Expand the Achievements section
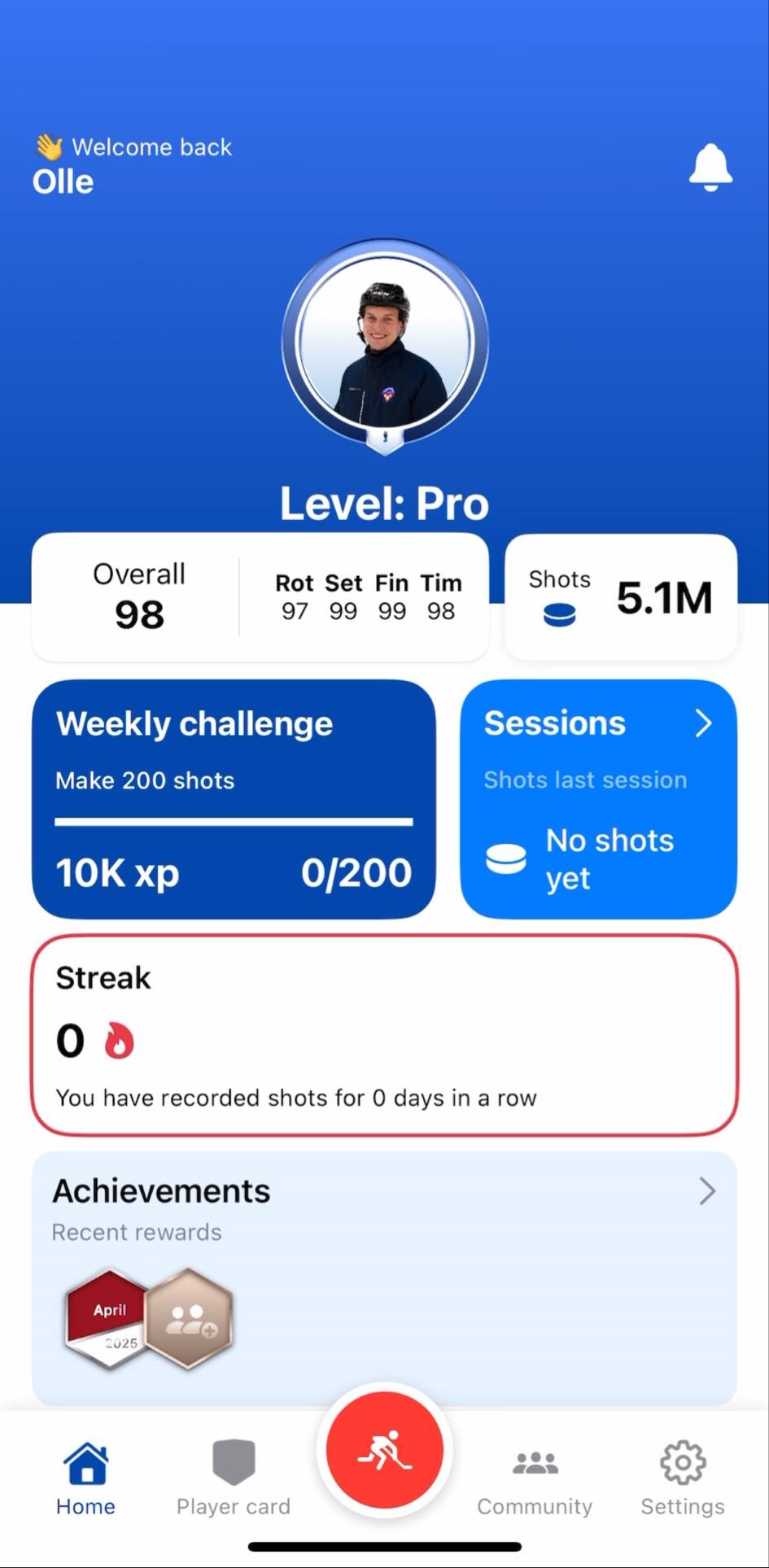The width and height of the screenshot is (769, 1568). coord(706,1191)
